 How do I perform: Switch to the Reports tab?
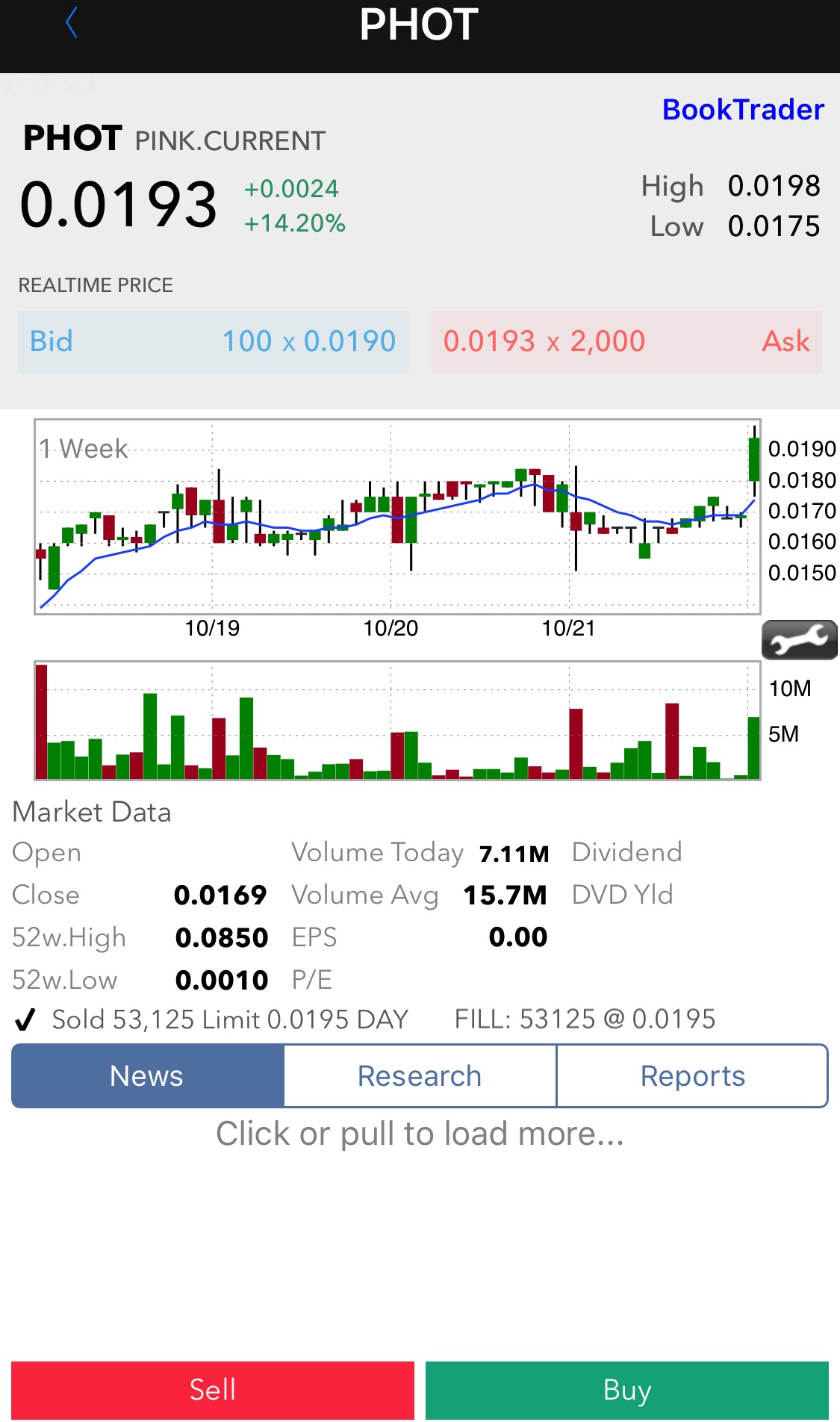click(692, 1076)
